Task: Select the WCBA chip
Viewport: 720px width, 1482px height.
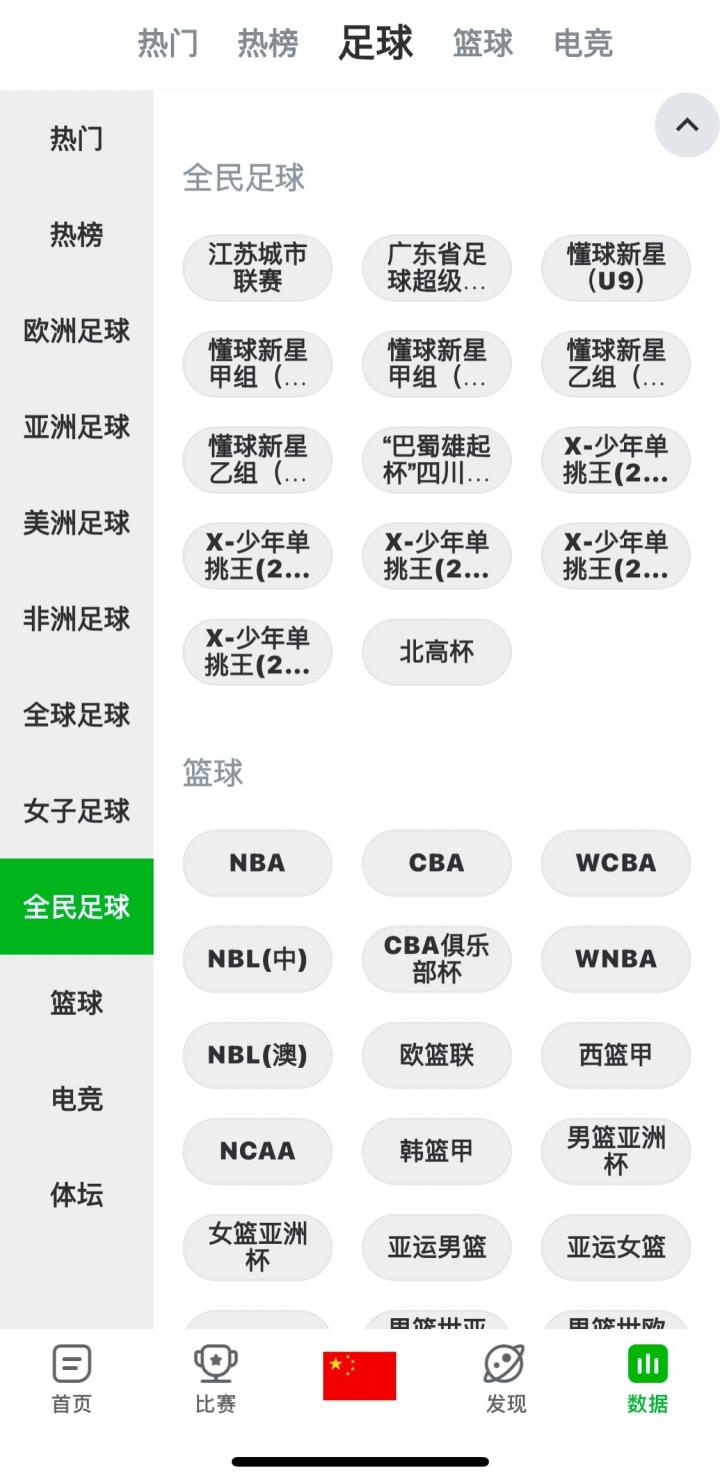Action: point(615,863)
